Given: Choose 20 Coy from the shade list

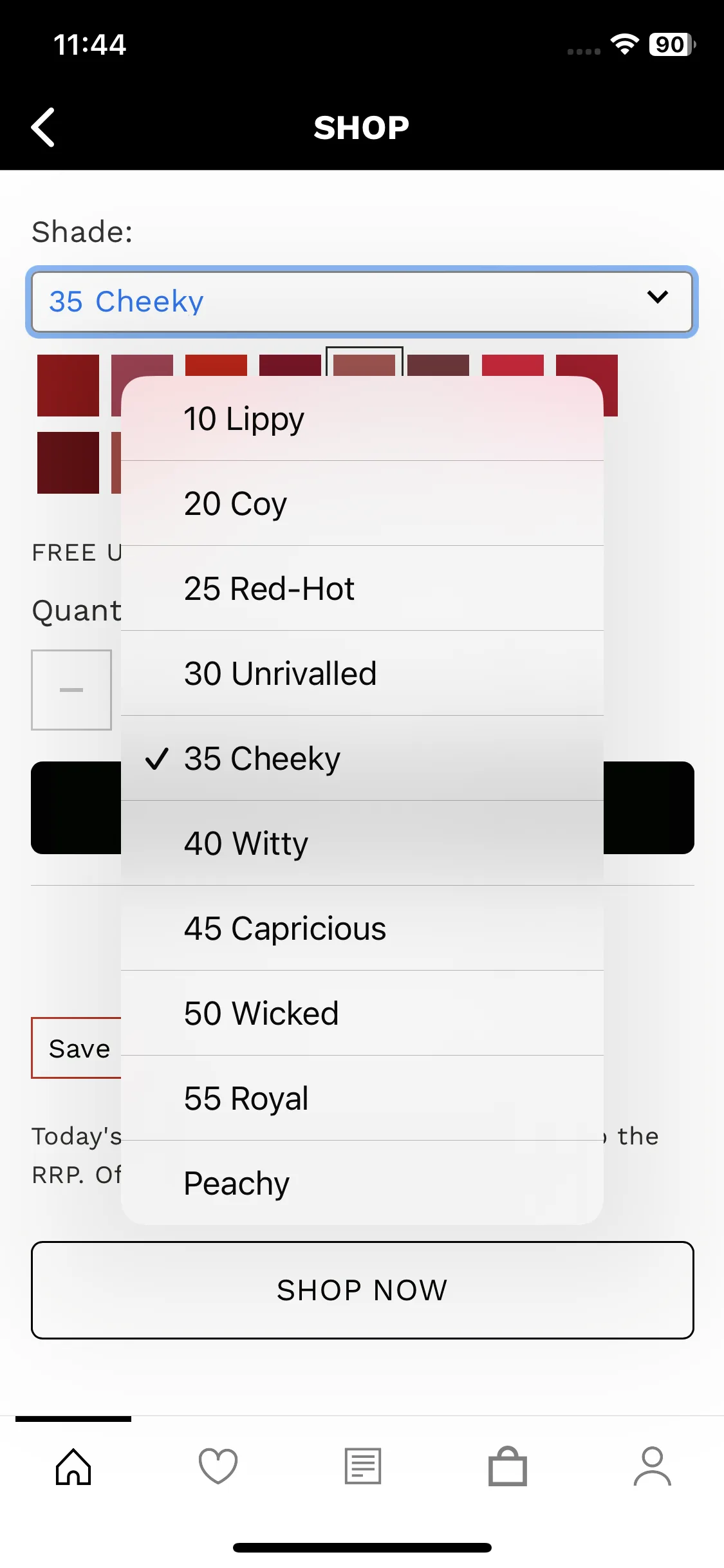Looking at the screenshot, I should 362,503.
